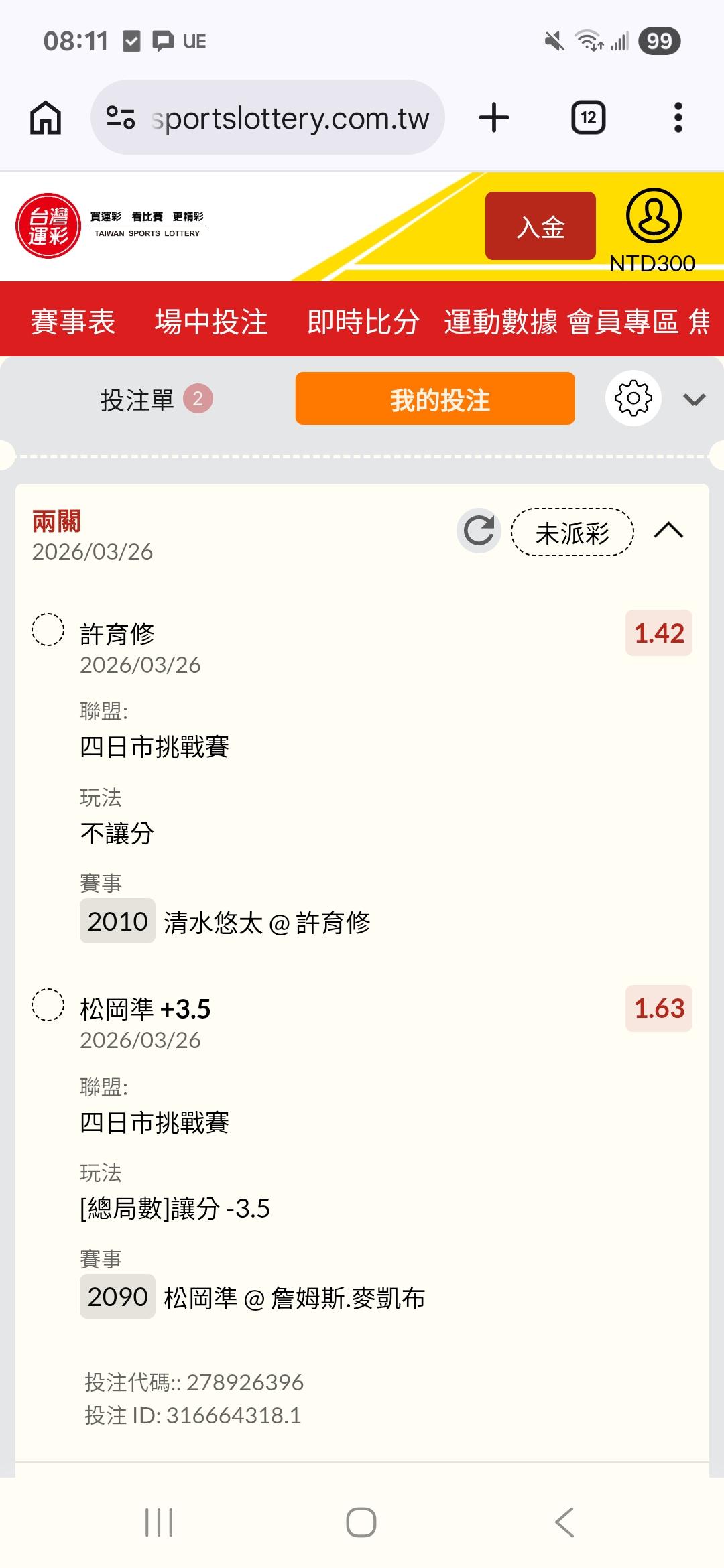The image size is (724, 1568).
Task: Switch to the 投注單 tab
Action: (156, 399)
